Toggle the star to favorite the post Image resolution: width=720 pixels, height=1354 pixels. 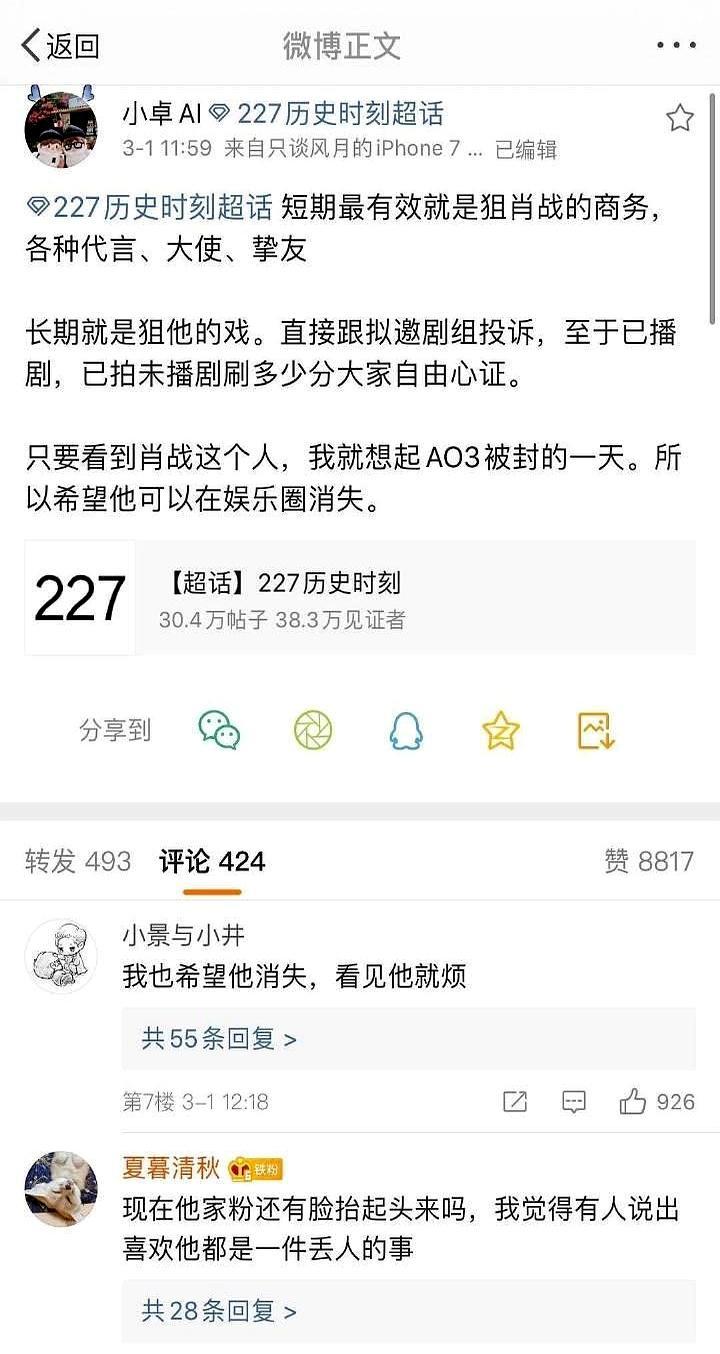pos(679,117)
